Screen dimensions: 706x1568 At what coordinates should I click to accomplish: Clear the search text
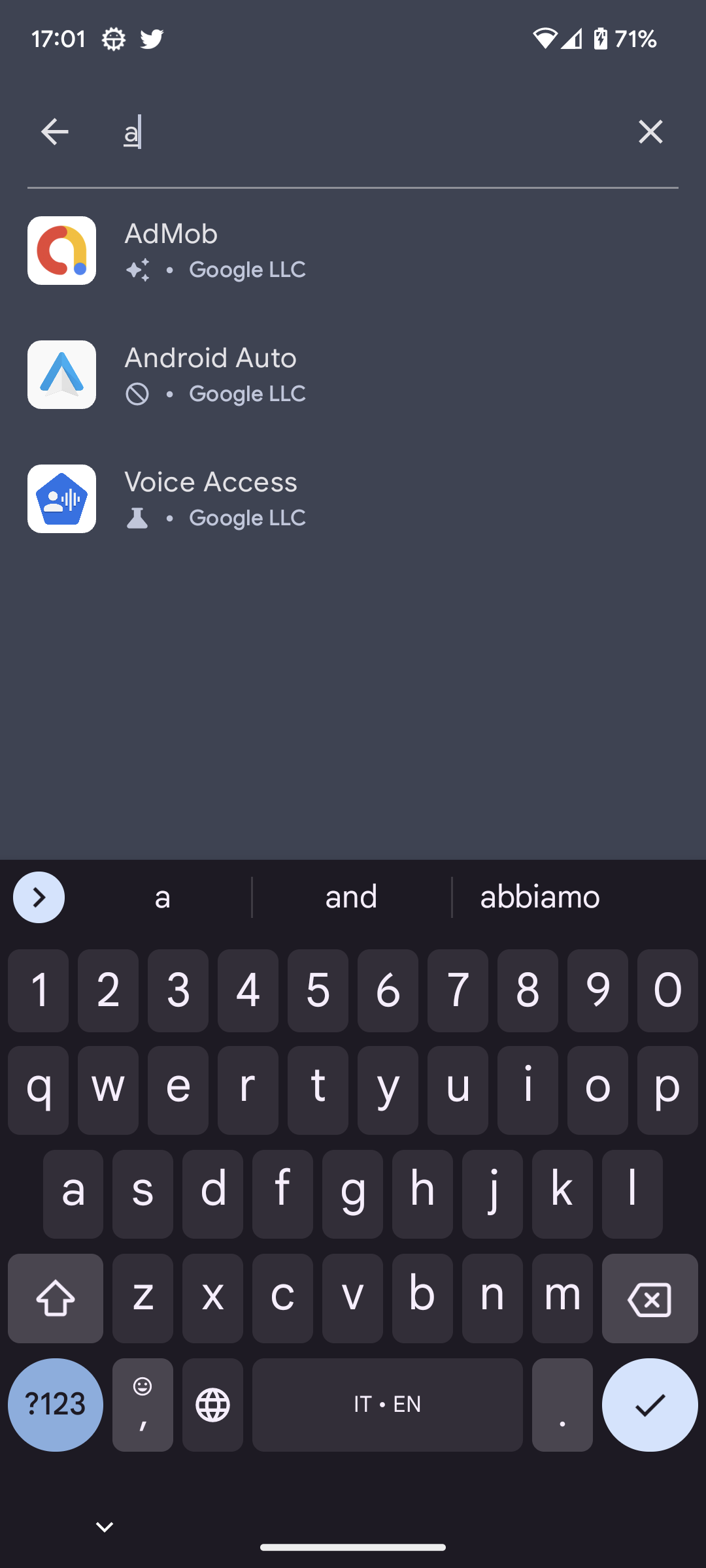click(x=650, y=132)
